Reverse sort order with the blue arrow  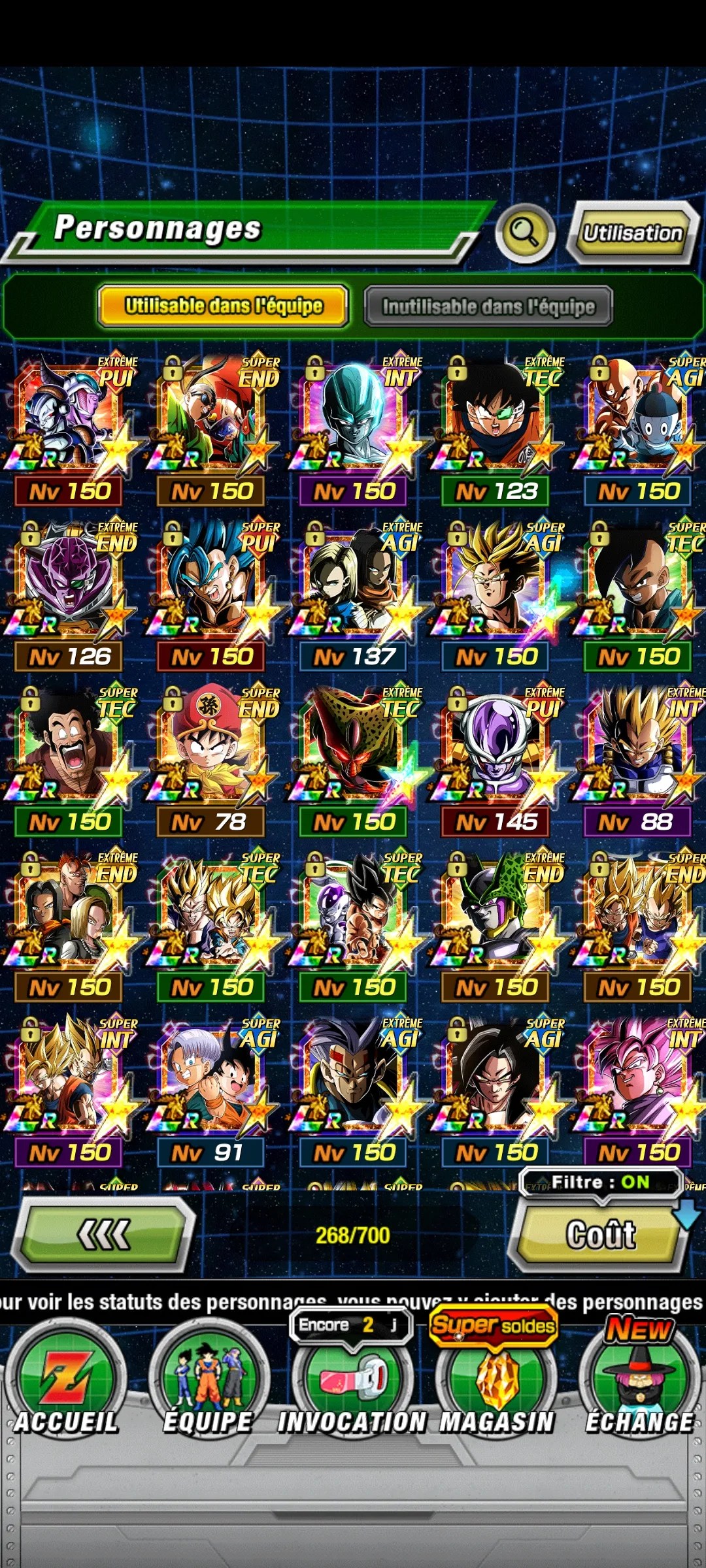pos(687,1215)
